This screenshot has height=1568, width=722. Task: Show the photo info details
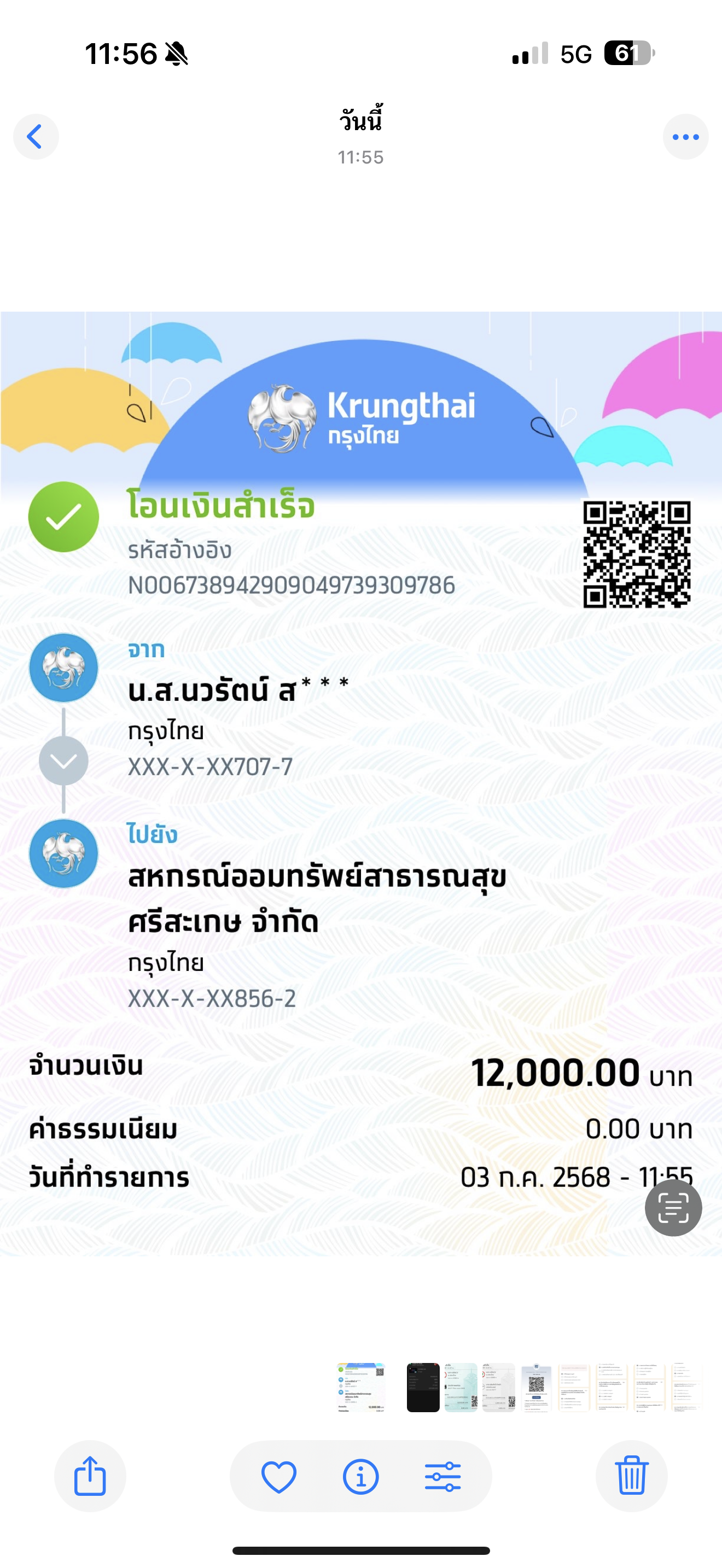click(x=361, y=1477)
